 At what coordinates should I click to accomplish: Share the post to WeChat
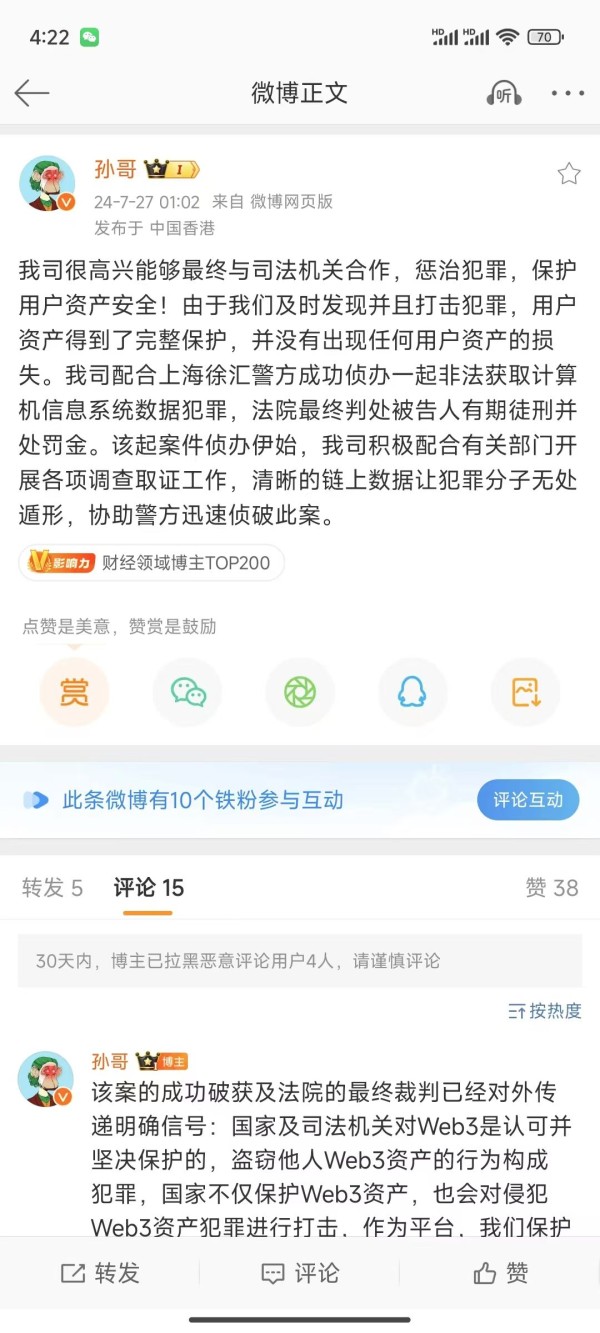[187, 692]
